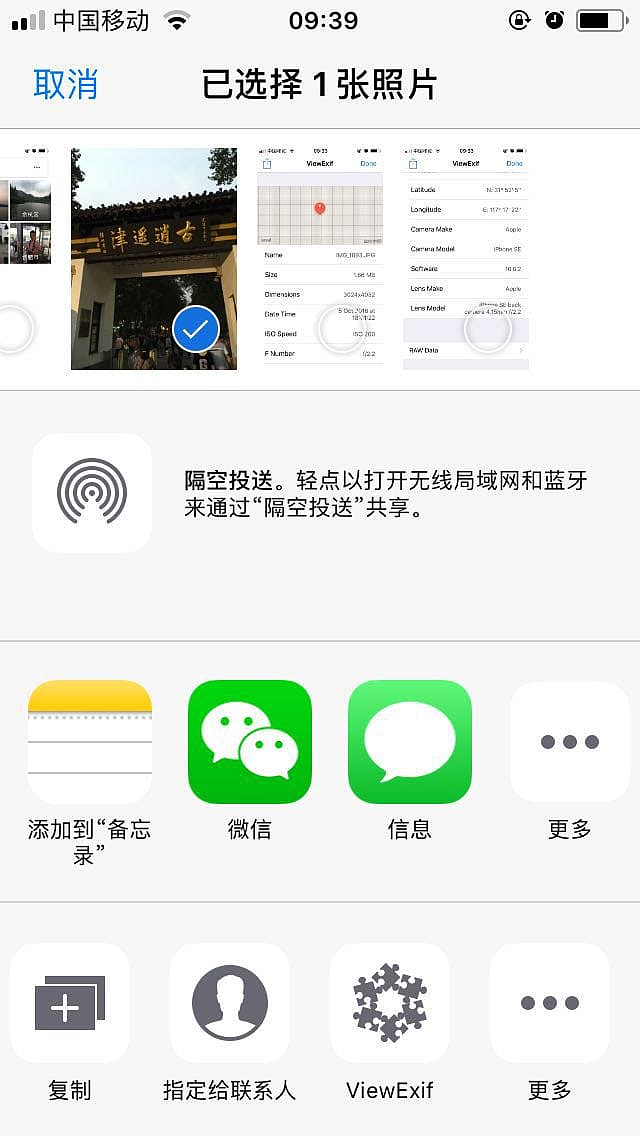Screen dimensions: 640x1136
Task: Choose 指定给联系人 action
Action: click(x=230, y=1003)
